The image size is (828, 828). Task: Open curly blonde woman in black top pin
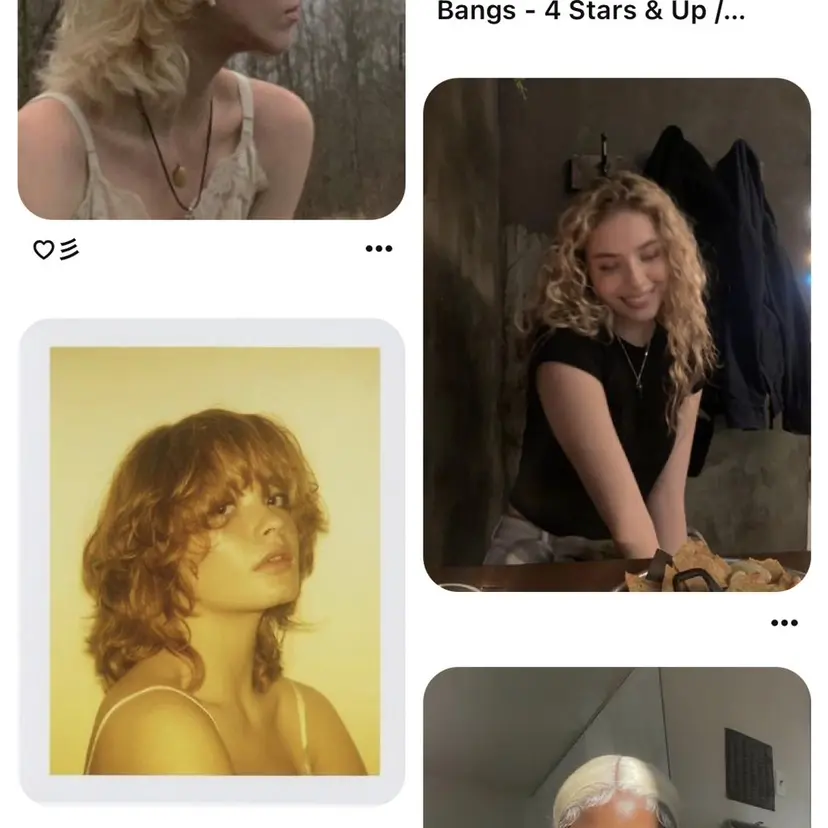(617, 335)
